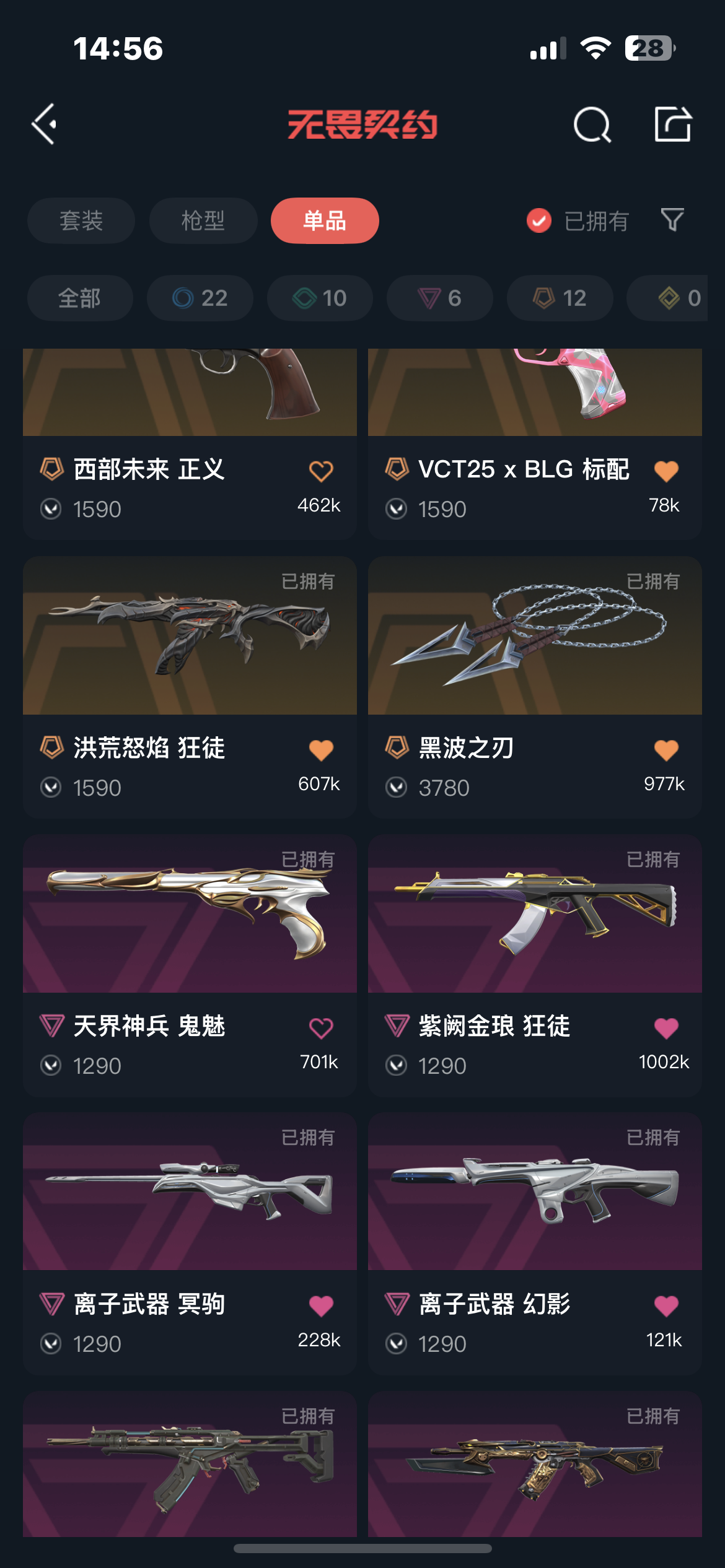Filter by the green rarity chip 10

[x=320, y=298]
